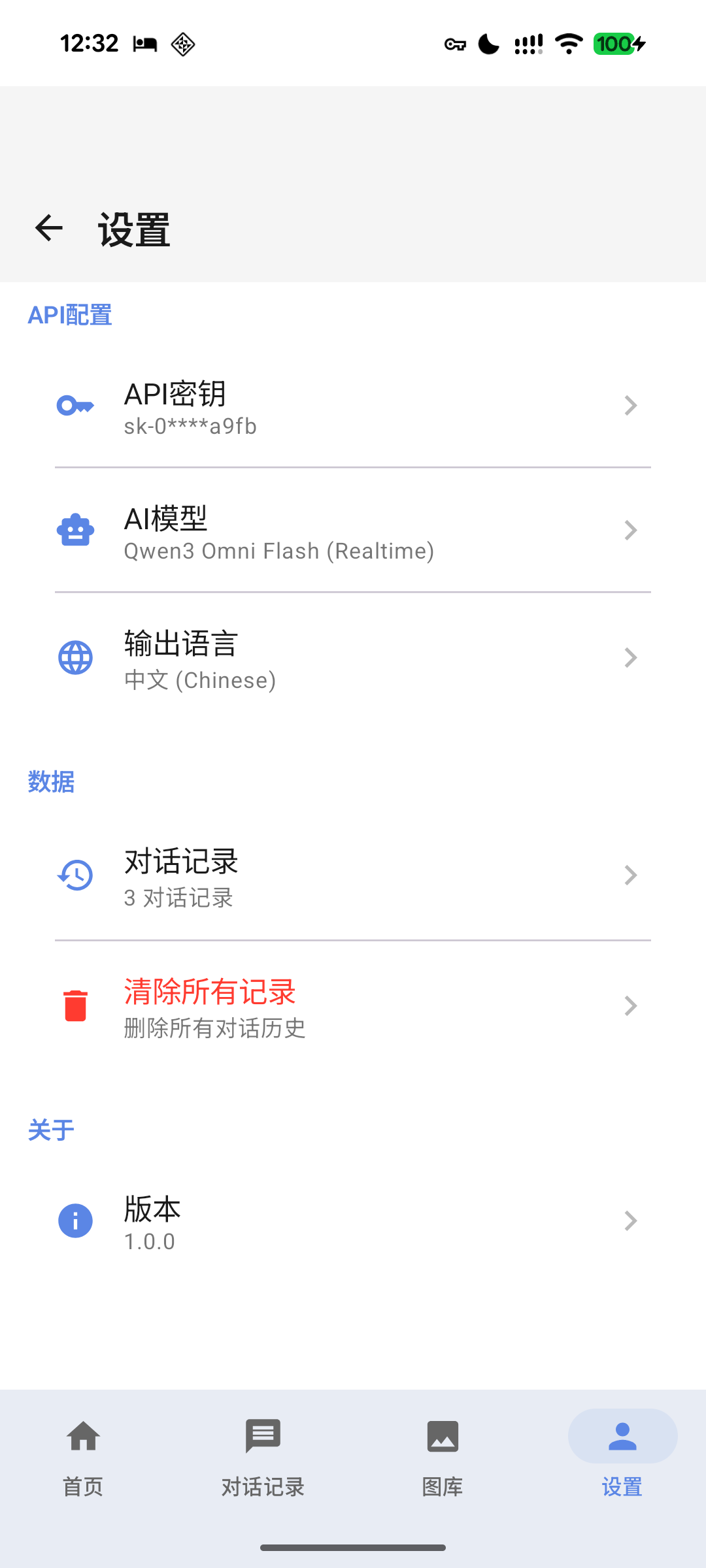Viewport: 706px width, 1568px height.
Task: Click the 对话记录 history clock icon
Action: pyautogui.click(x=75, y=875)
